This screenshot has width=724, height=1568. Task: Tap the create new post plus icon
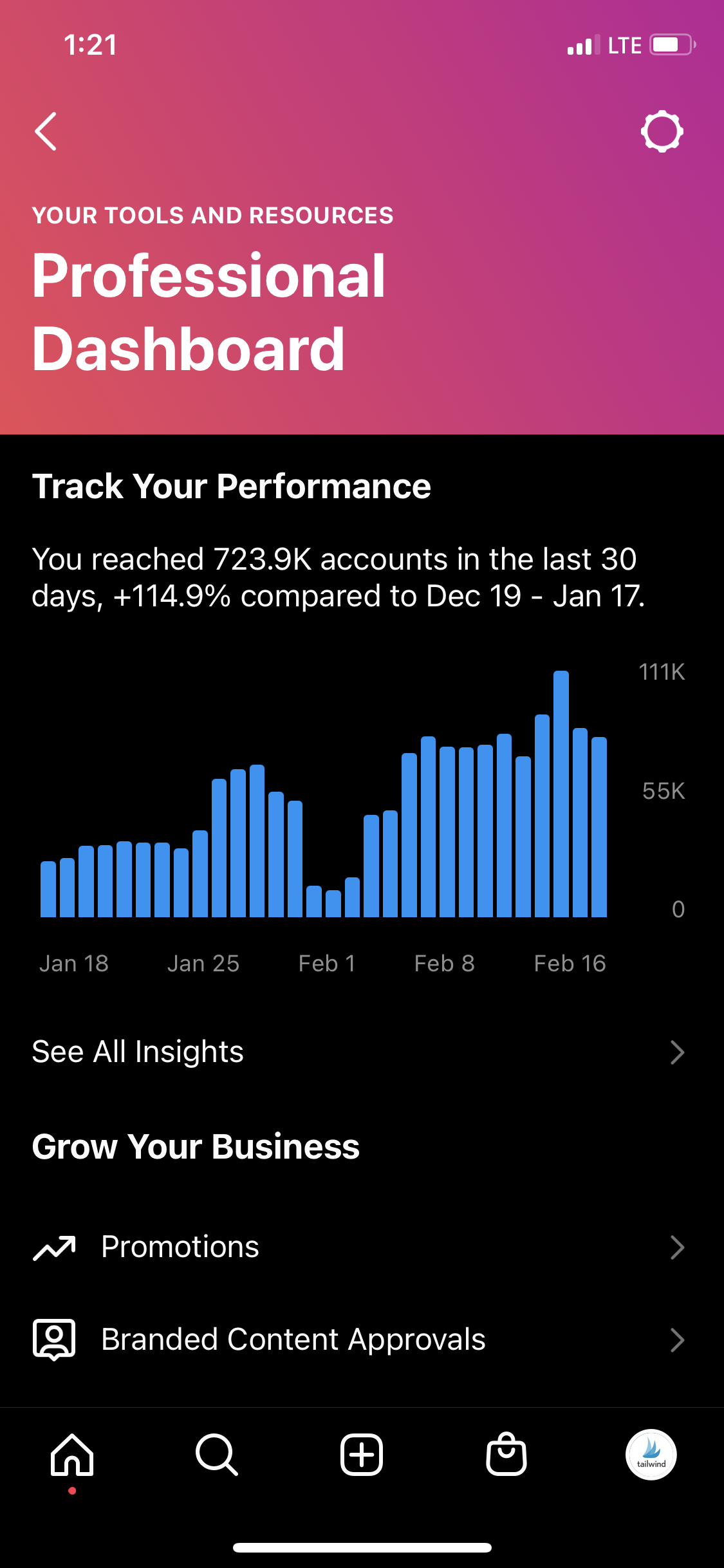coord(362,1455)
